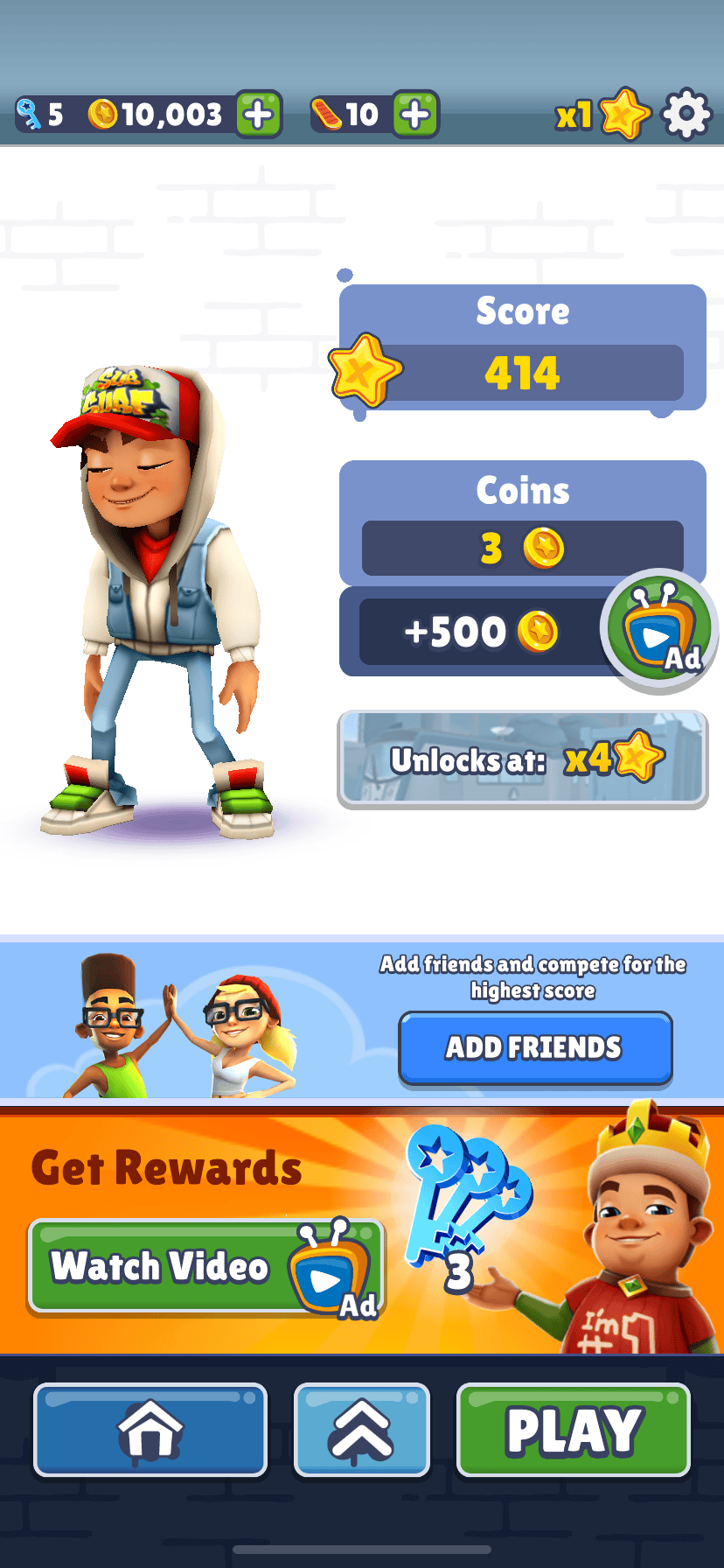
Task: Watch Video to get rewards
Action: click(x=206, y=1266)
